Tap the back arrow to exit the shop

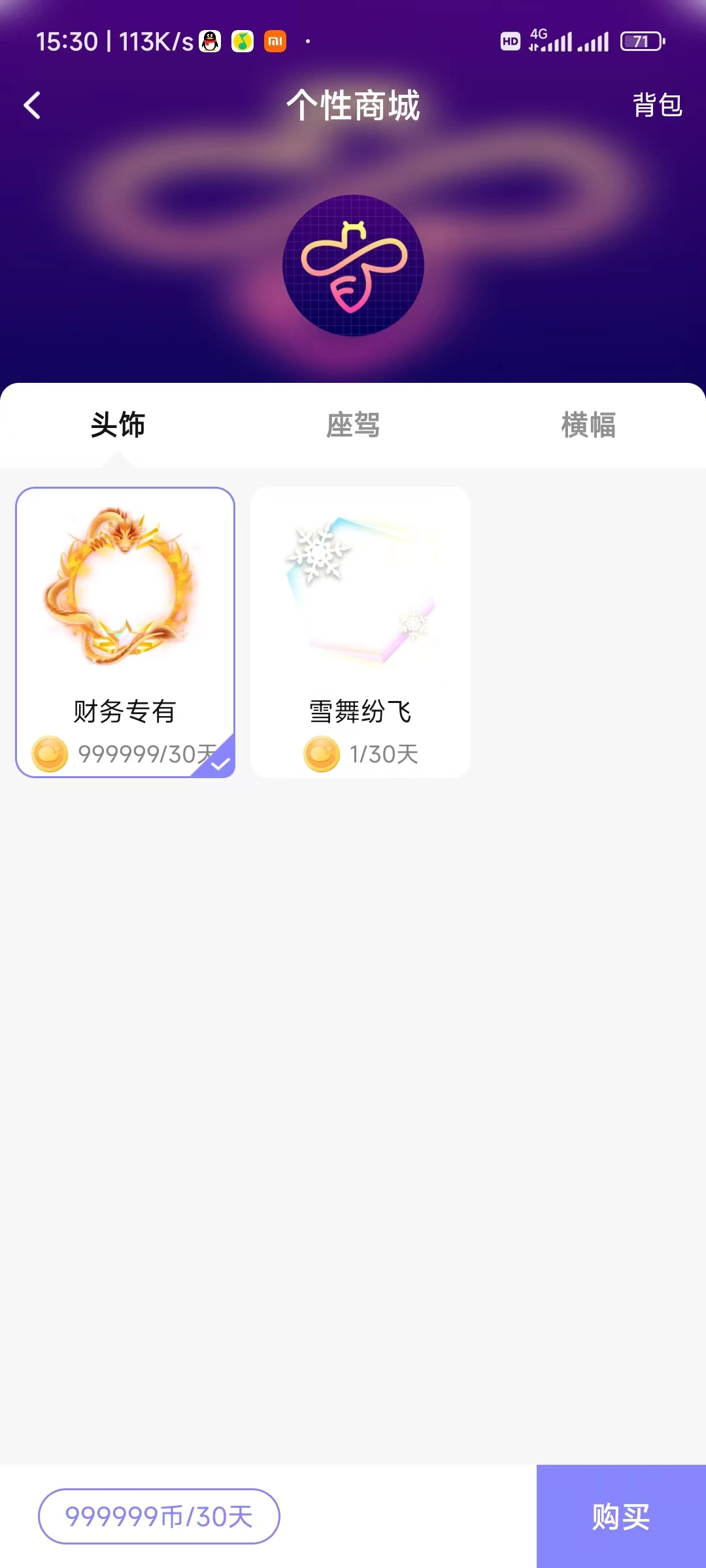(x=32, y=105)
